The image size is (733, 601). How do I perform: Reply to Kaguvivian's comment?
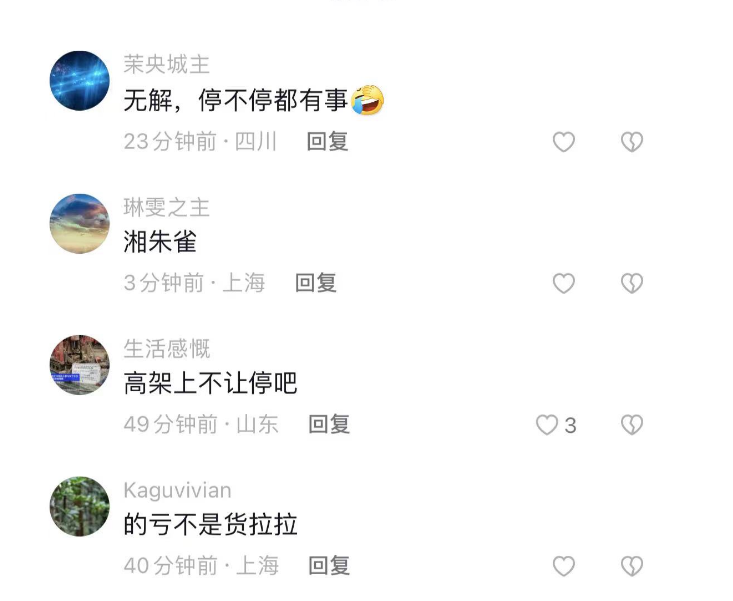[x=328, y=566]
